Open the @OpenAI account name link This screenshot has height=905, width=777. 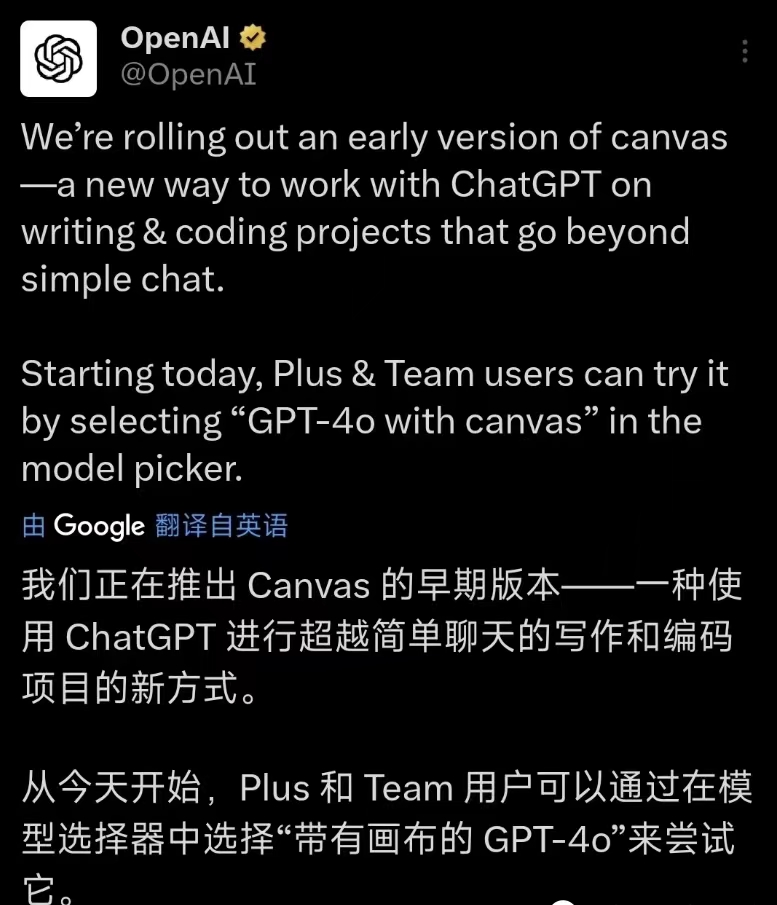point(188,75)
